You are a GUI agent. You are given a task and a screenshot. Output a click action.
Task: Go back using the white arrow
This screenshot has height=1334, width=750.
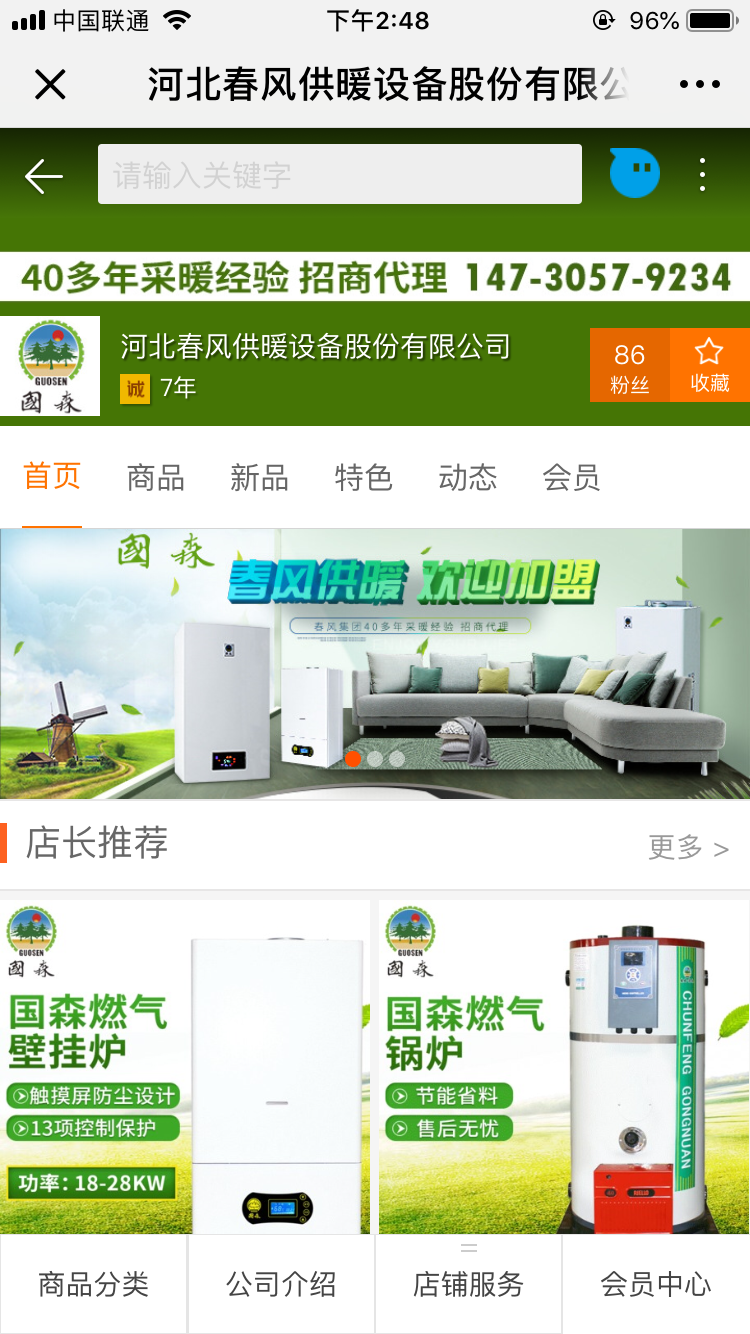44,176
